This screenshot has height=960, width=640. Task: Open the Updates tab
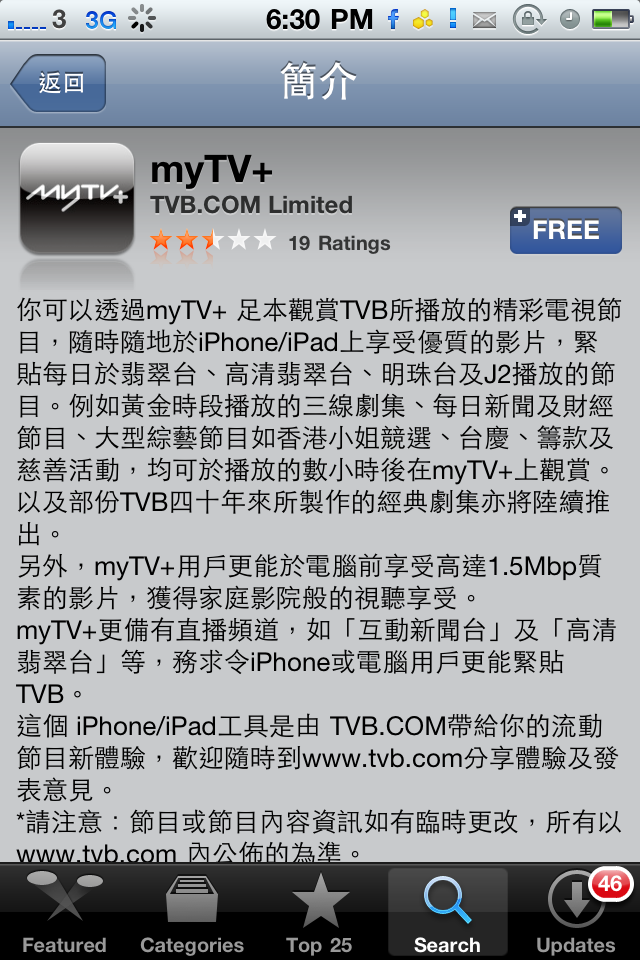pos(575,912)
